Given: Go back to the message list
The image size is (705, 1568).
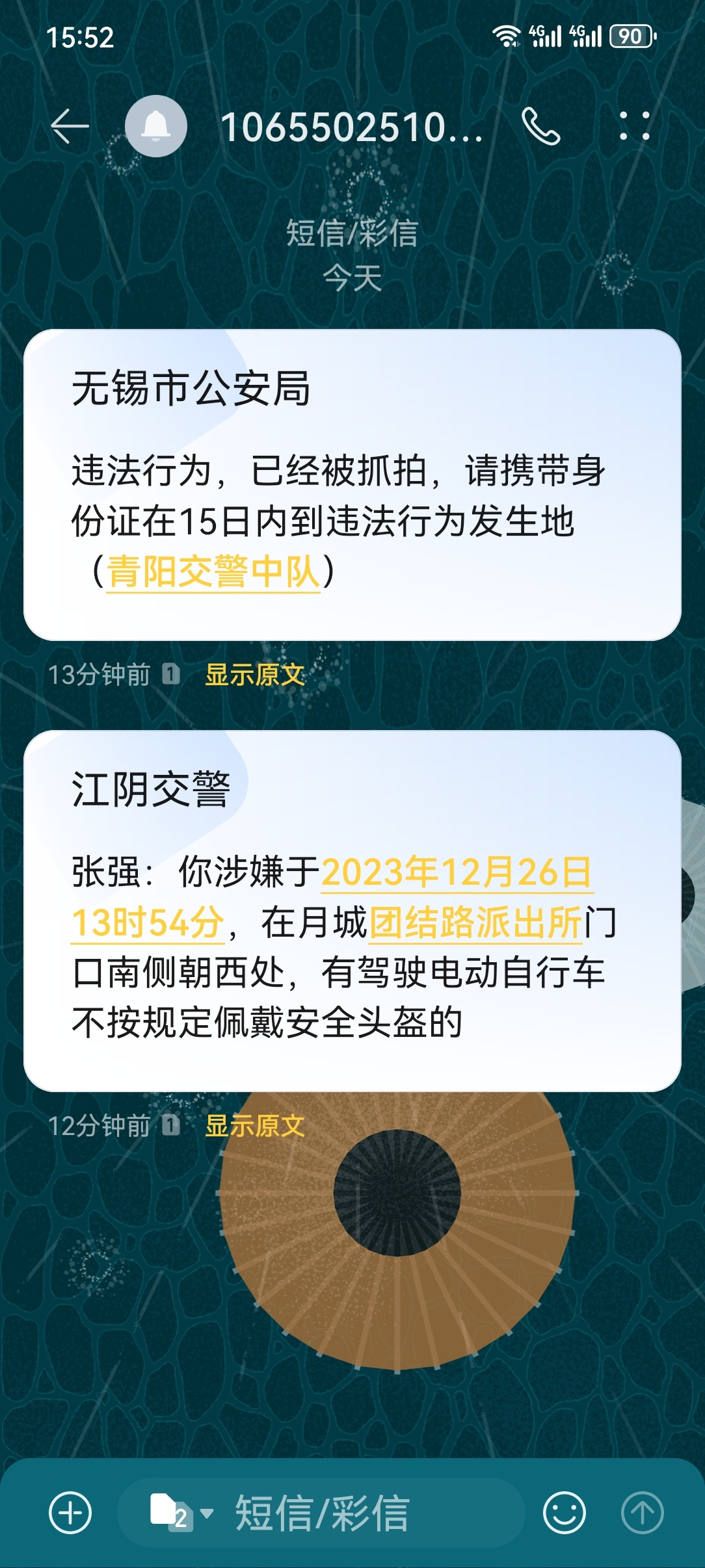Looking at the screenshot, I should pyautogui.click(x=70, y=126).
